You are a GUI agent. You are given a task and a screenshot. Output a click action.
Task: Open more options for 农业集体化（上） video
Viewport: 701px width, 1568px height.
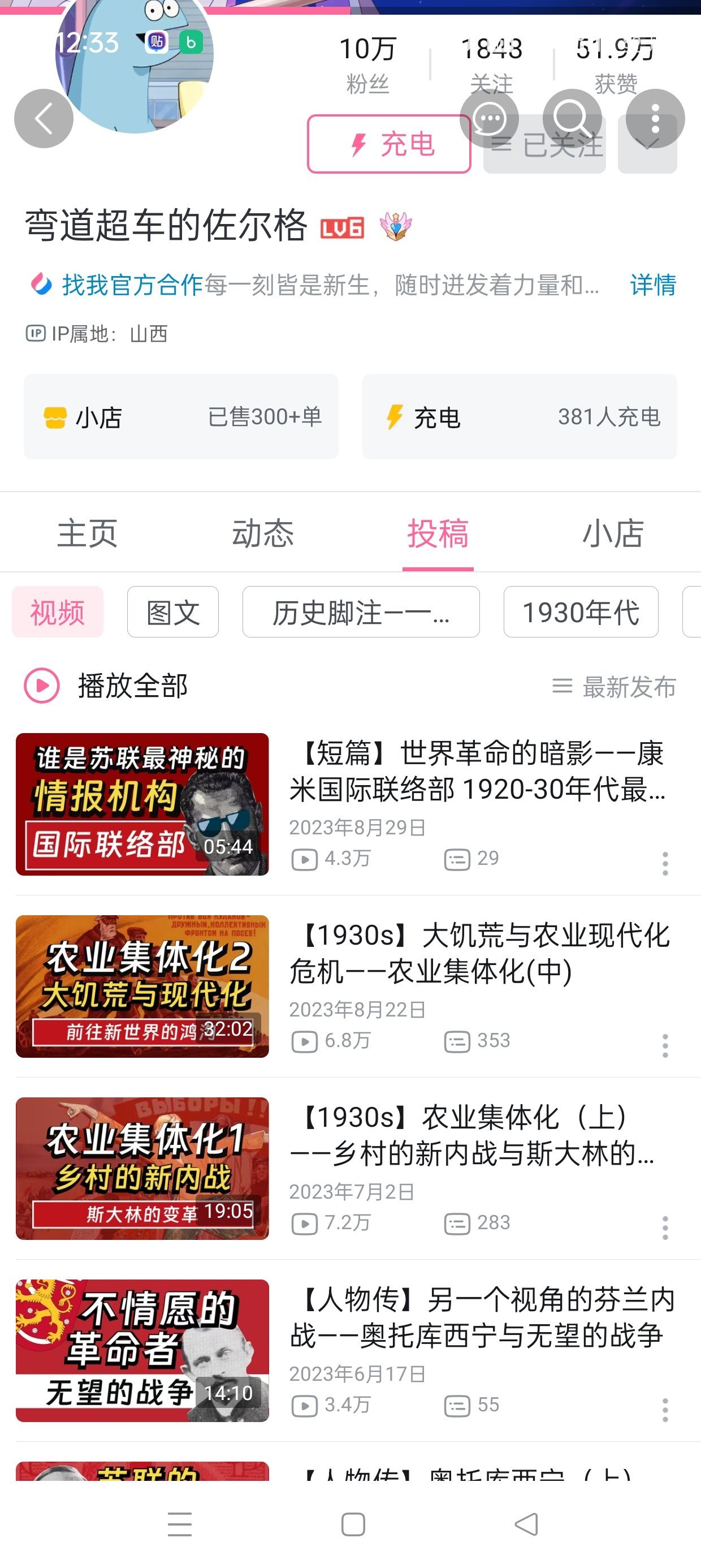tap(665, 1227)
